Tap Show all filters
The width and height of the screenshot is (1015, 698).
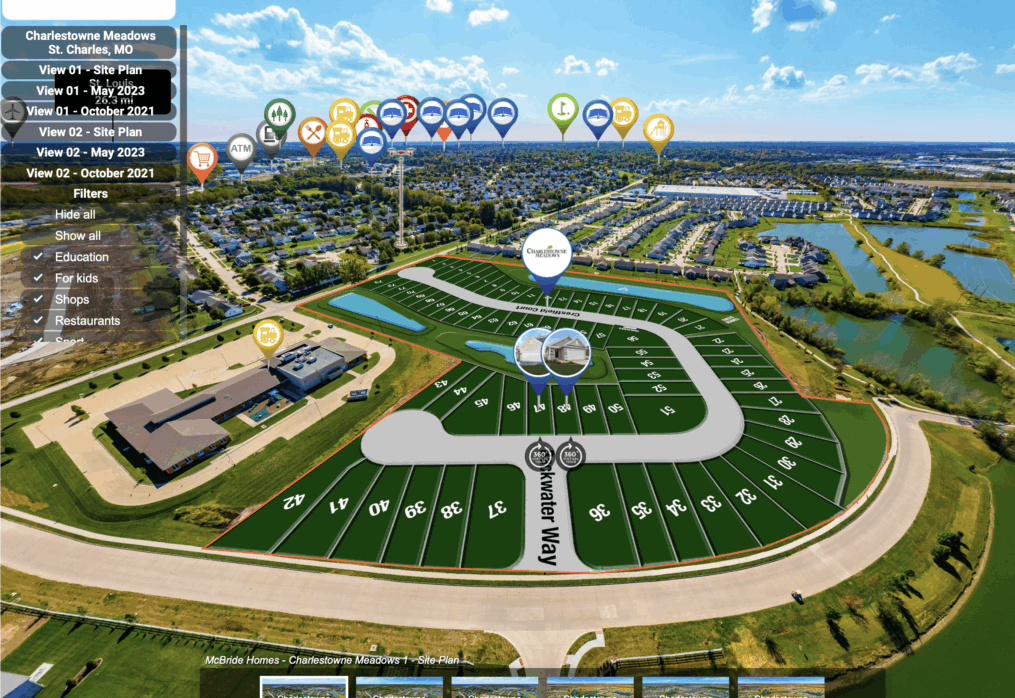pyautogui.click(x=77, y=236)
